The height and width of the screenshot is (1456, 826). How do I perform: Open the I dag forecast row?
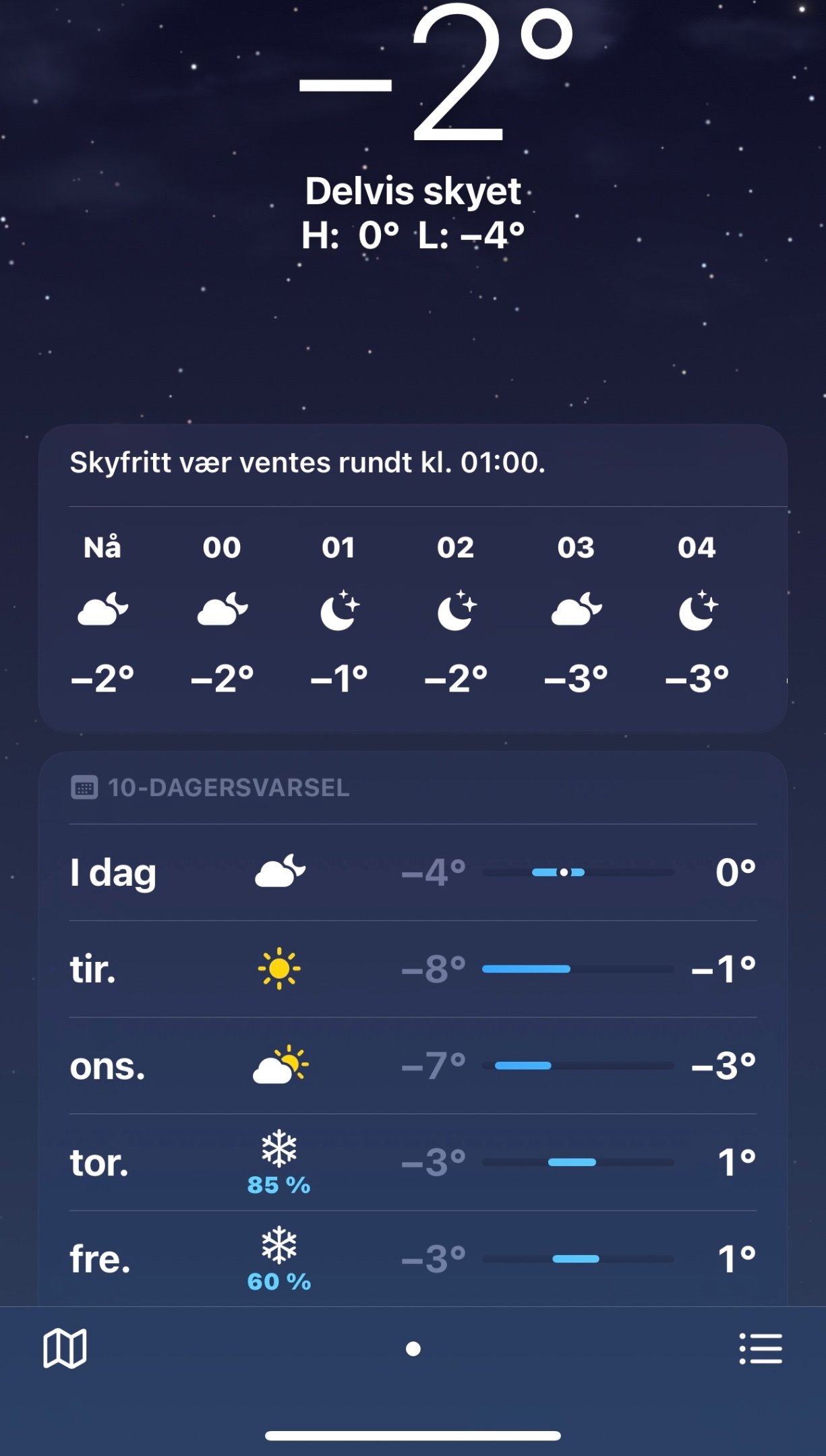point(413,872)
